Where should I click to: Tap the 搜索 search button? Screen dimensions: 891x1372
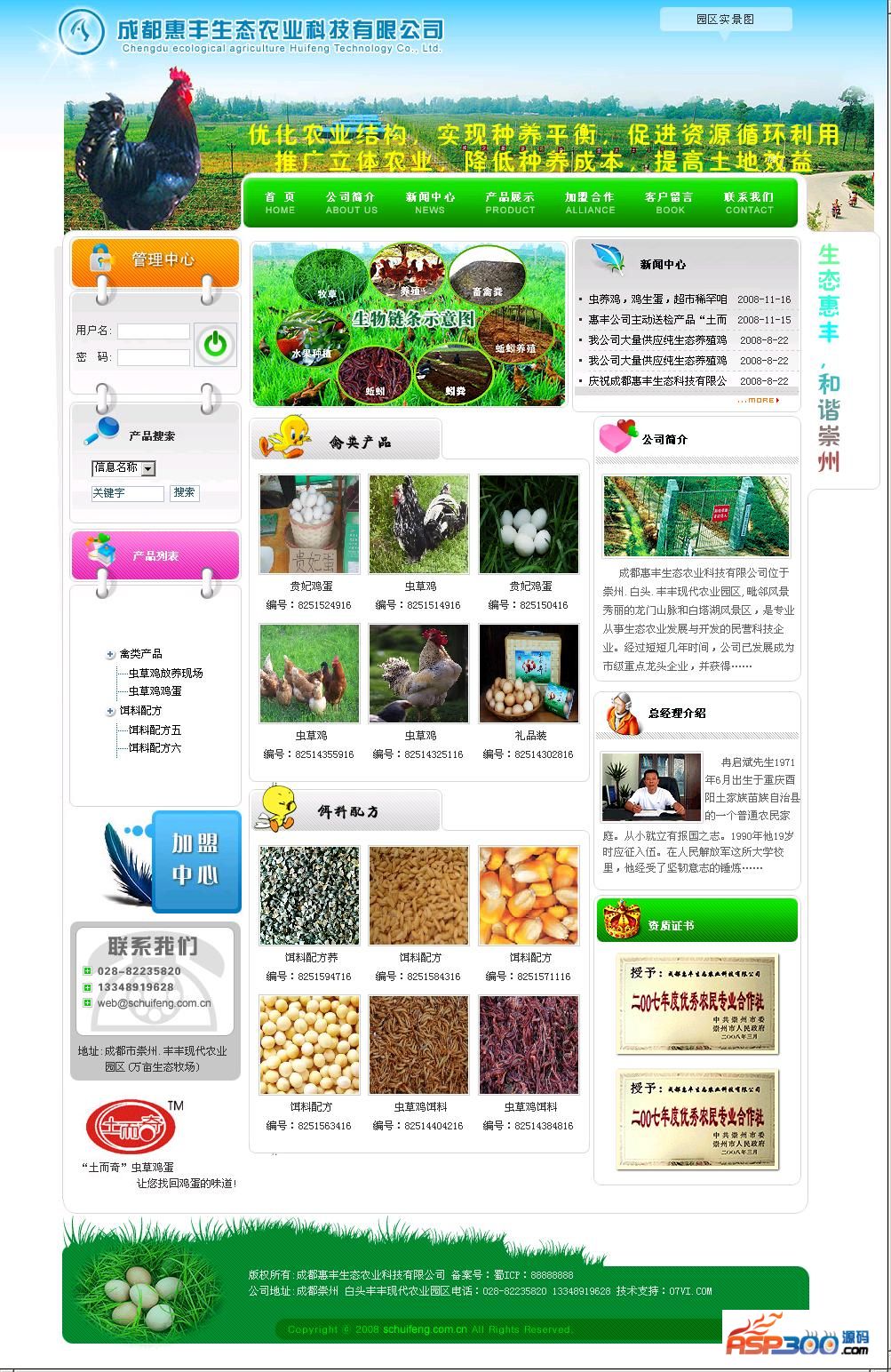coord(185,492)
